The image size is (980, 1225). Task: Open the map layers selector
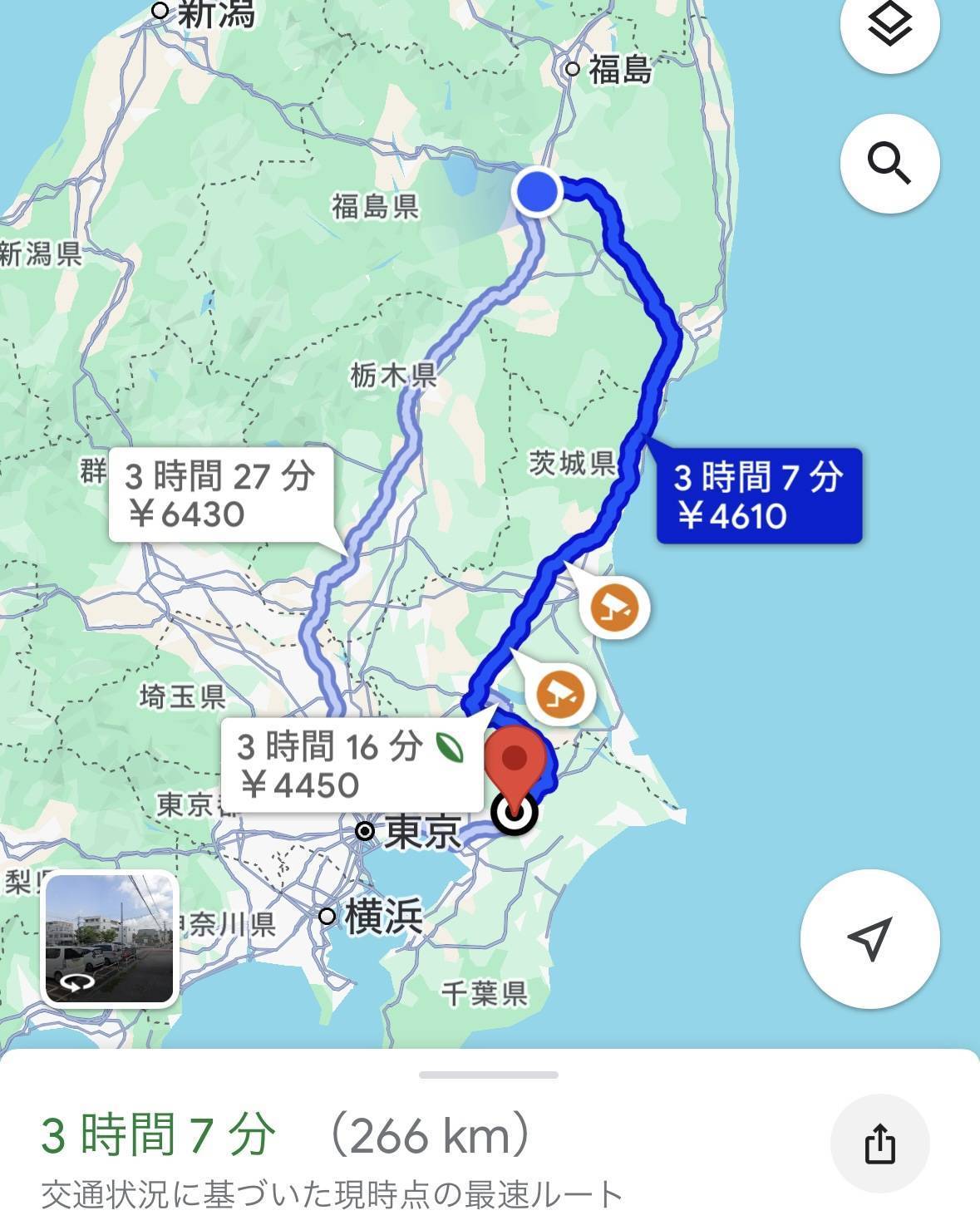889,25
